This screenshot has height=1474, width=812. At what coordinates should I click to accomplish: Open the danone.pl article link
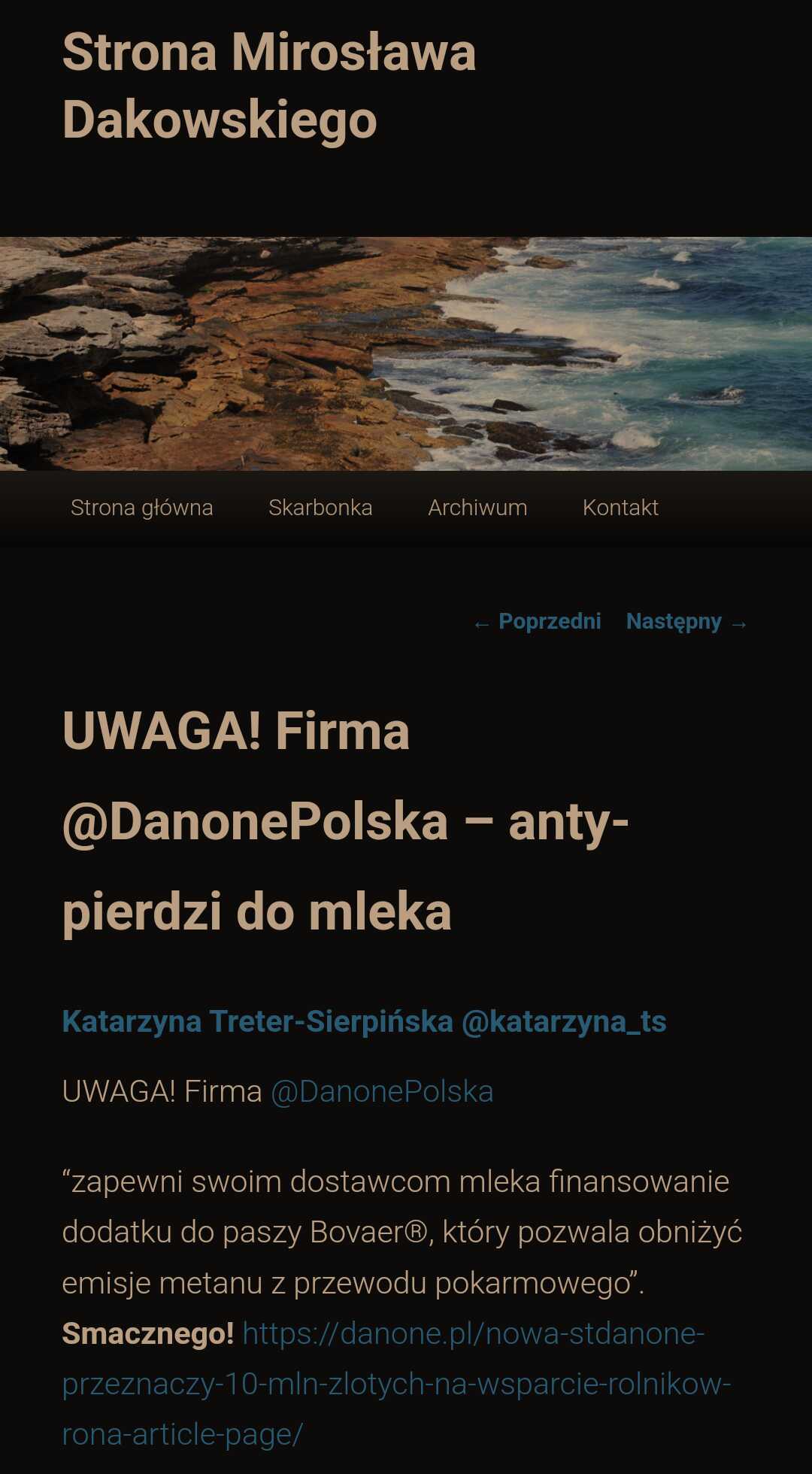coord(396,1384)
